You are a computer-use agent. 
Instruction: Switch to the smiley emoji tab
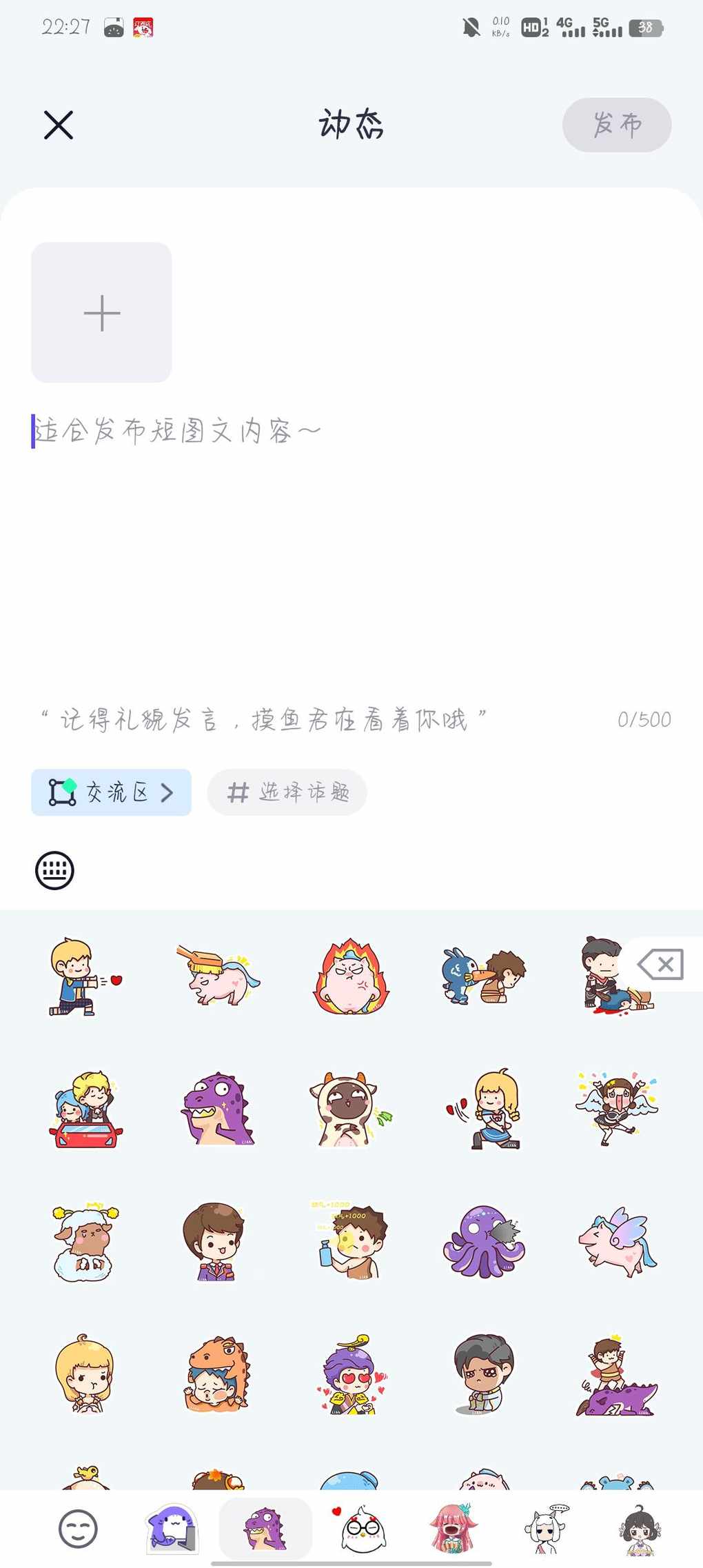78,1529
